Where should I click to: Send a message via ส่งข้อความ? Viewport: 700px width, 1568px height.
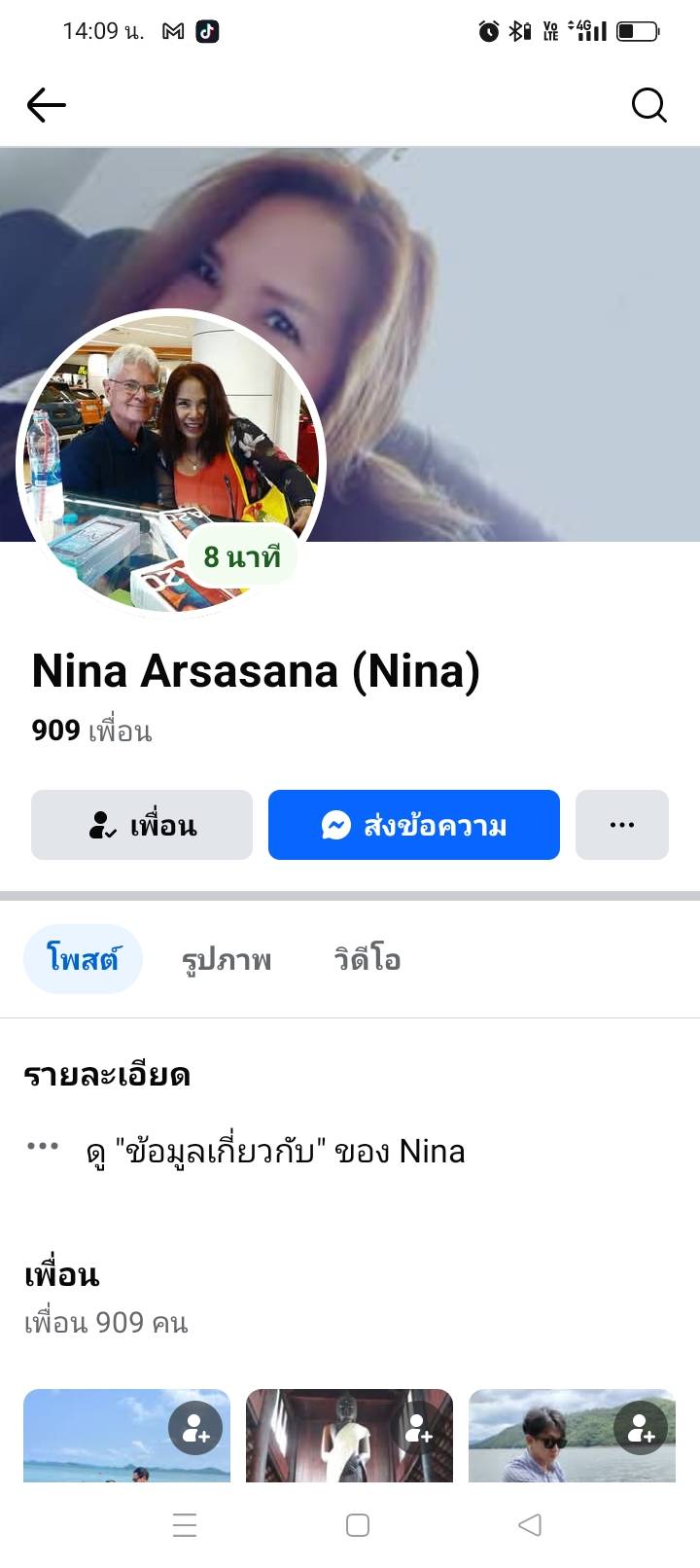(414, 825)
